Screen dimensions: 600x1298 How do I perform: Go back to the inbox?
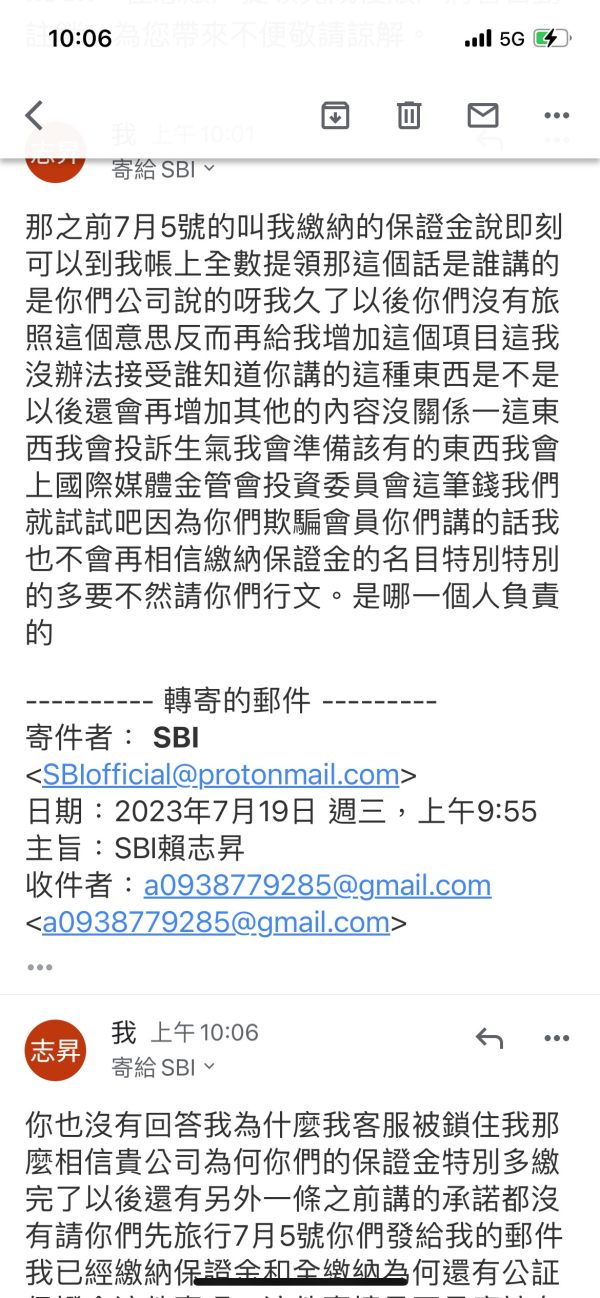point(34,116)
